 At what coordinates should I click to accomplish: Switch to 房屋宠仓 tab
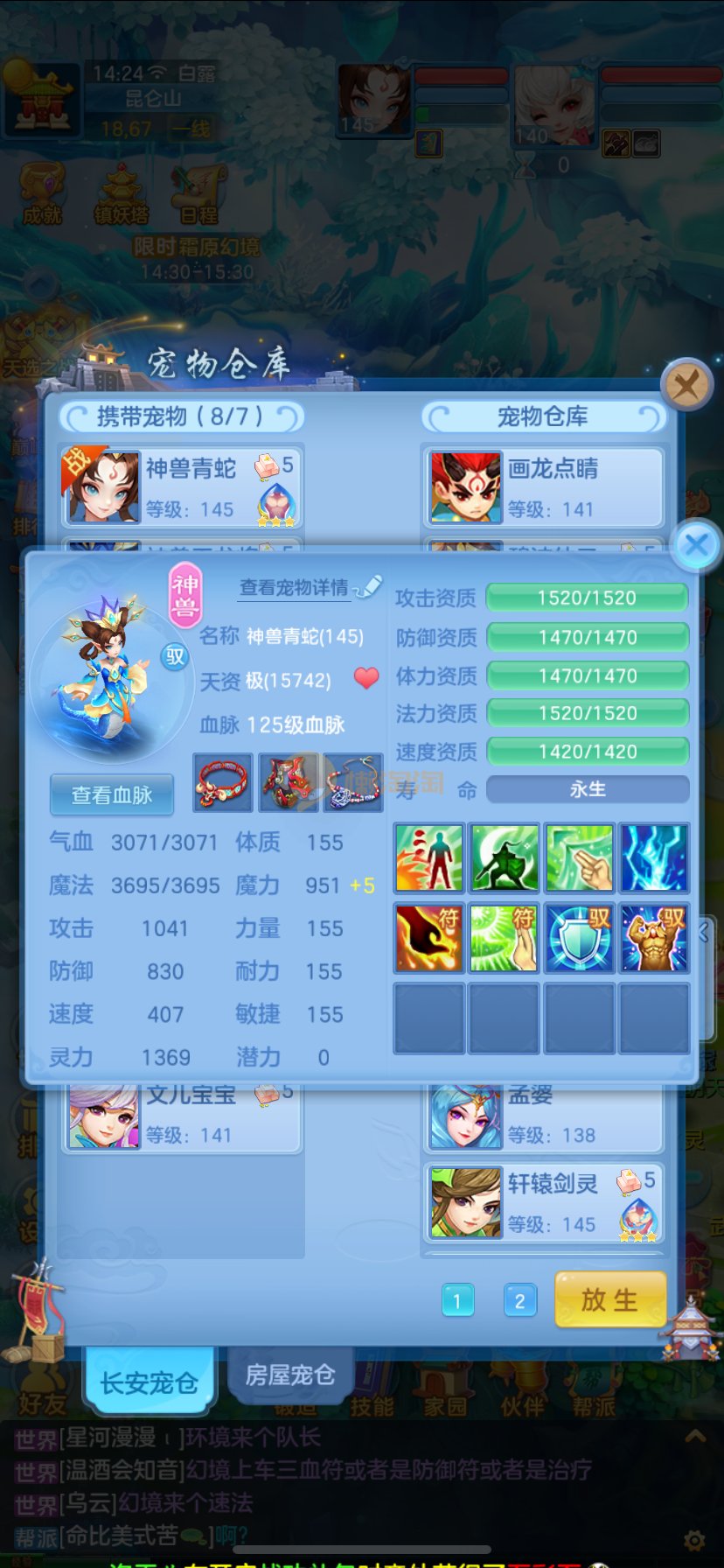[289, 1375]
